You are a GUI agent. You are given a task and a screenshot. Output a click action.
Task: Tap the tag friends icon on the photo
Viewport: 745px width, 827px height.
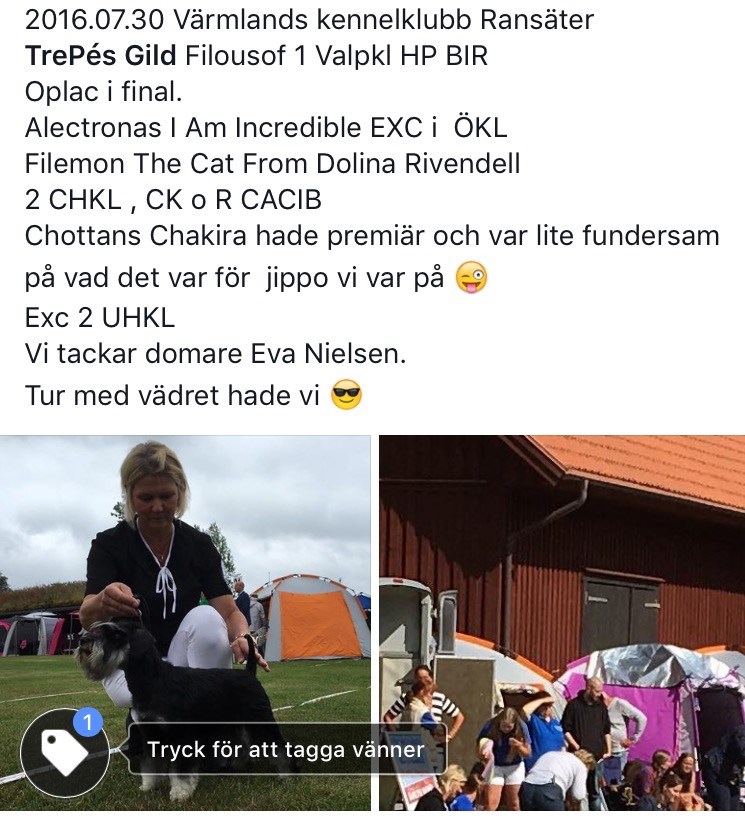[x=65, y=752]
